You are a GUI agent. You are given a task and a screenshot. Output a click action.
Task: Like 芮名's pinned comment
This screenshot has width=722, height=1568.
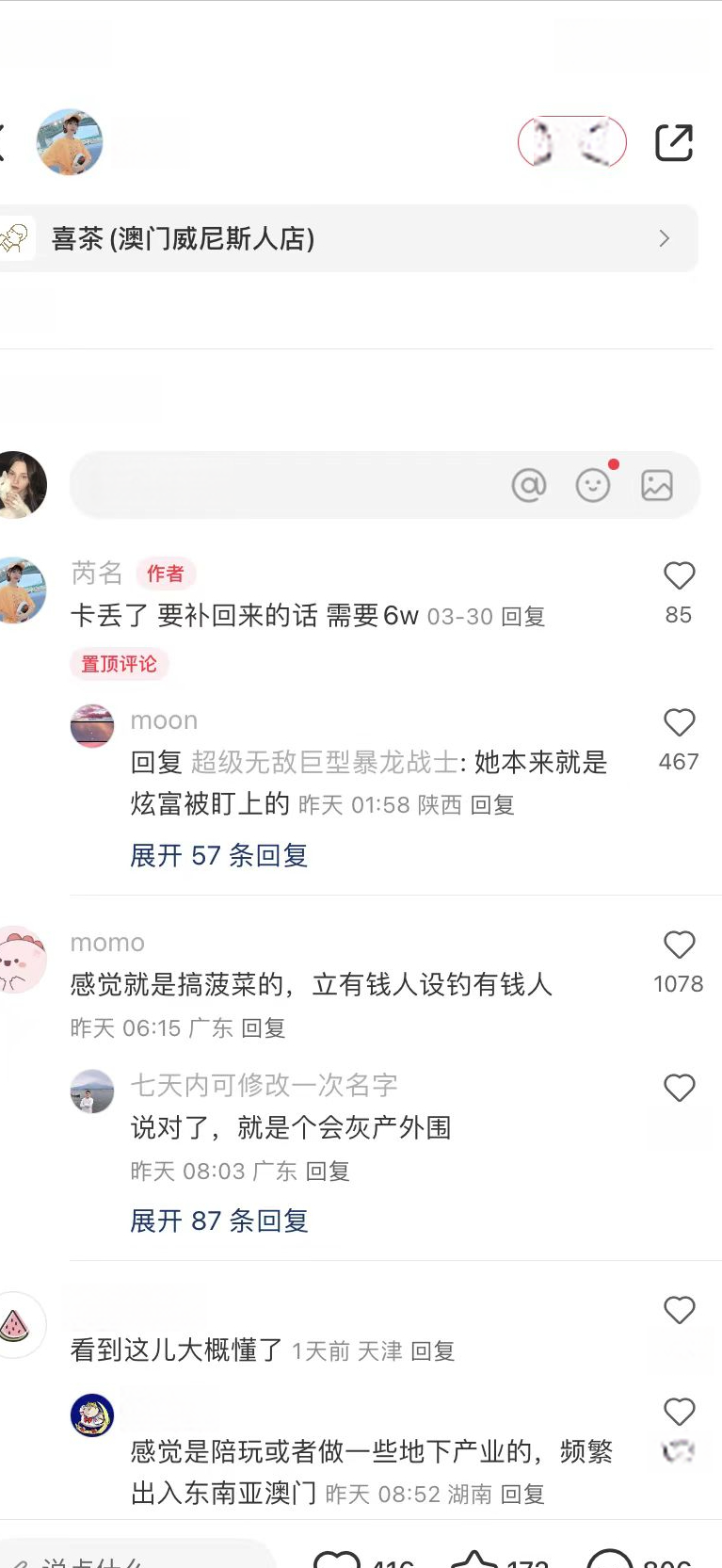[x=679, y=576]
